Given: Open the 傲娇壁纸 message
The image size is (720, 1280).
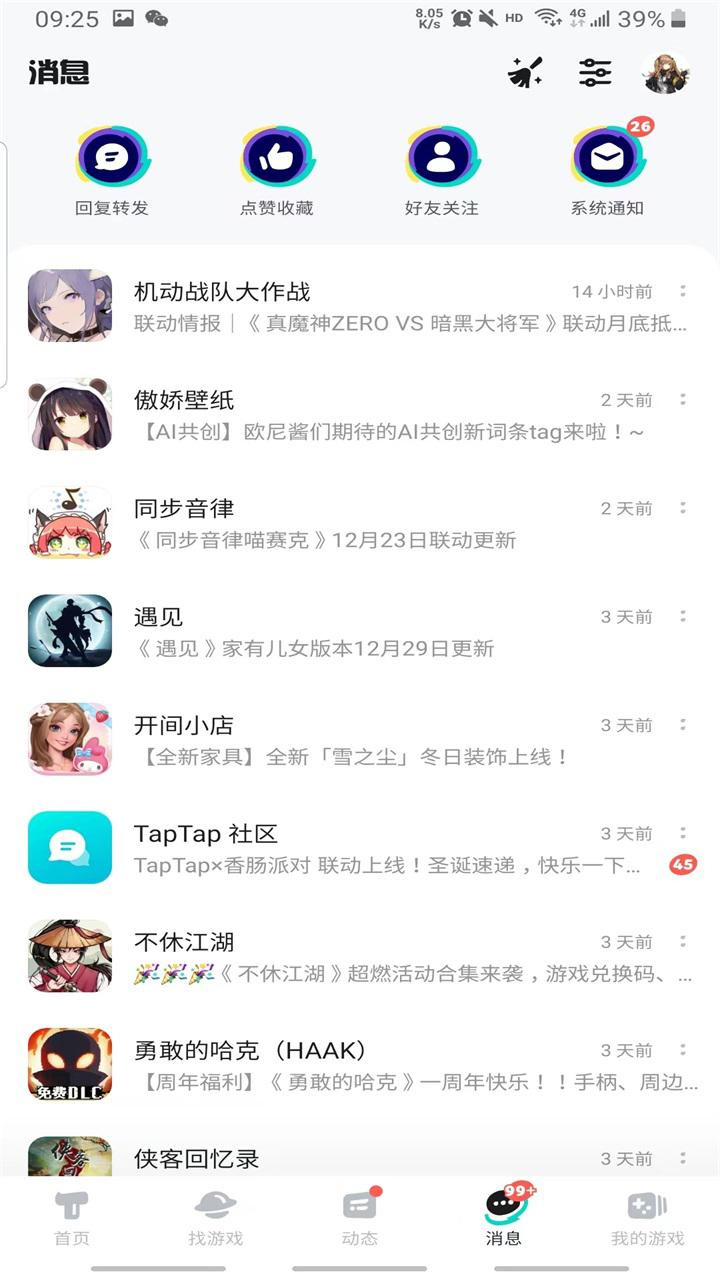Looking at the screenshot, I should pyautogui.click(x=360, y=414).
